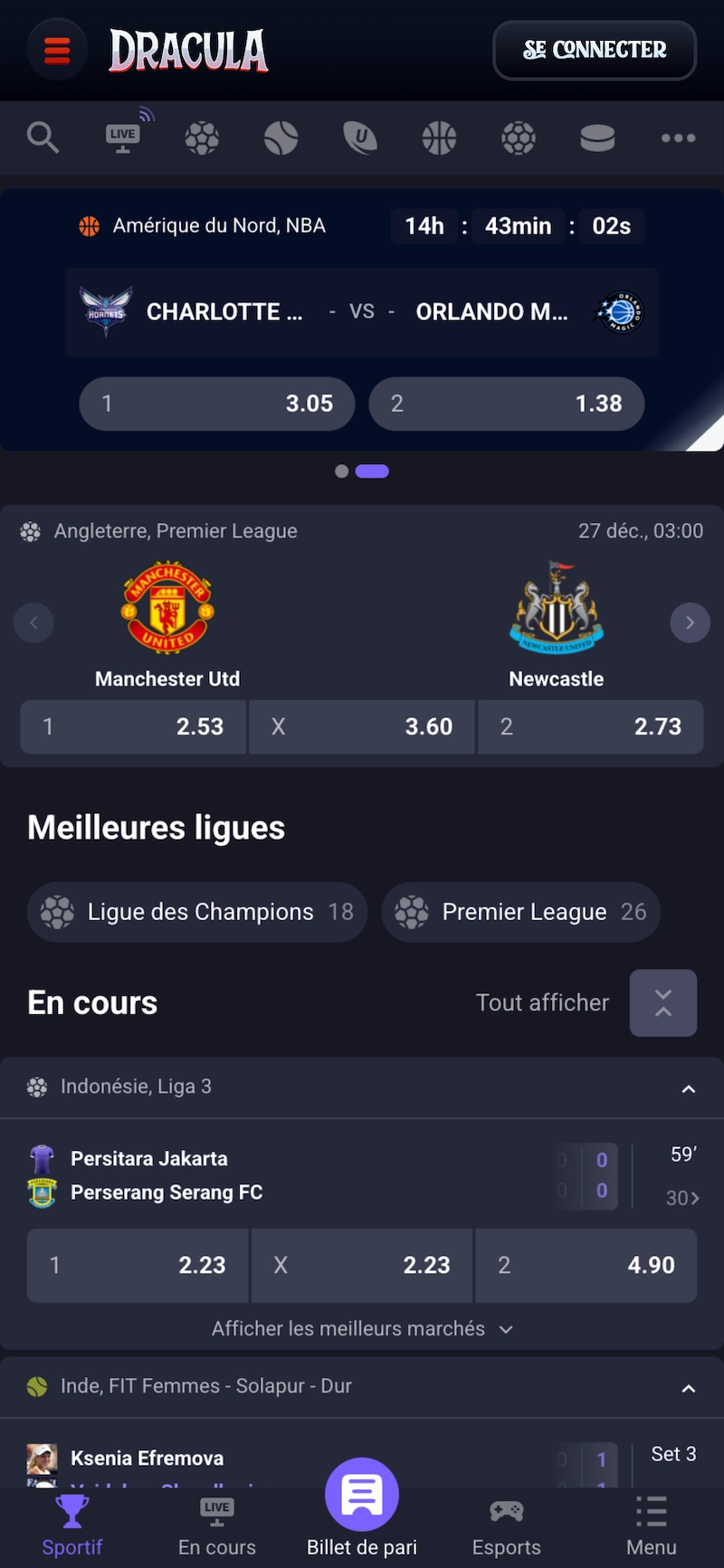Select the second carousel dot
Viewport: 724px width, 1568px height.
pos(371,471)
